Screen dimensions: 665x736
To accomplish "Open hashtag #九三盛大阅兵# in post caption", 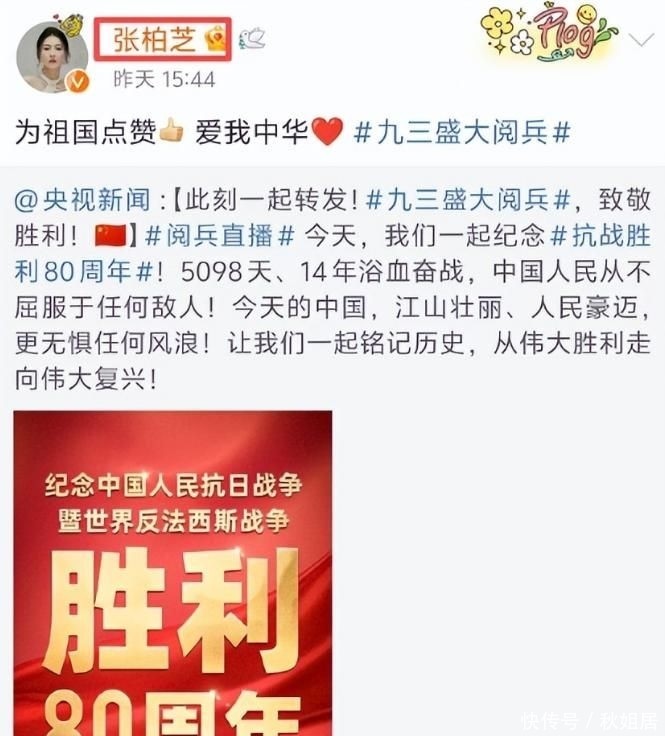I will (464, 131).
